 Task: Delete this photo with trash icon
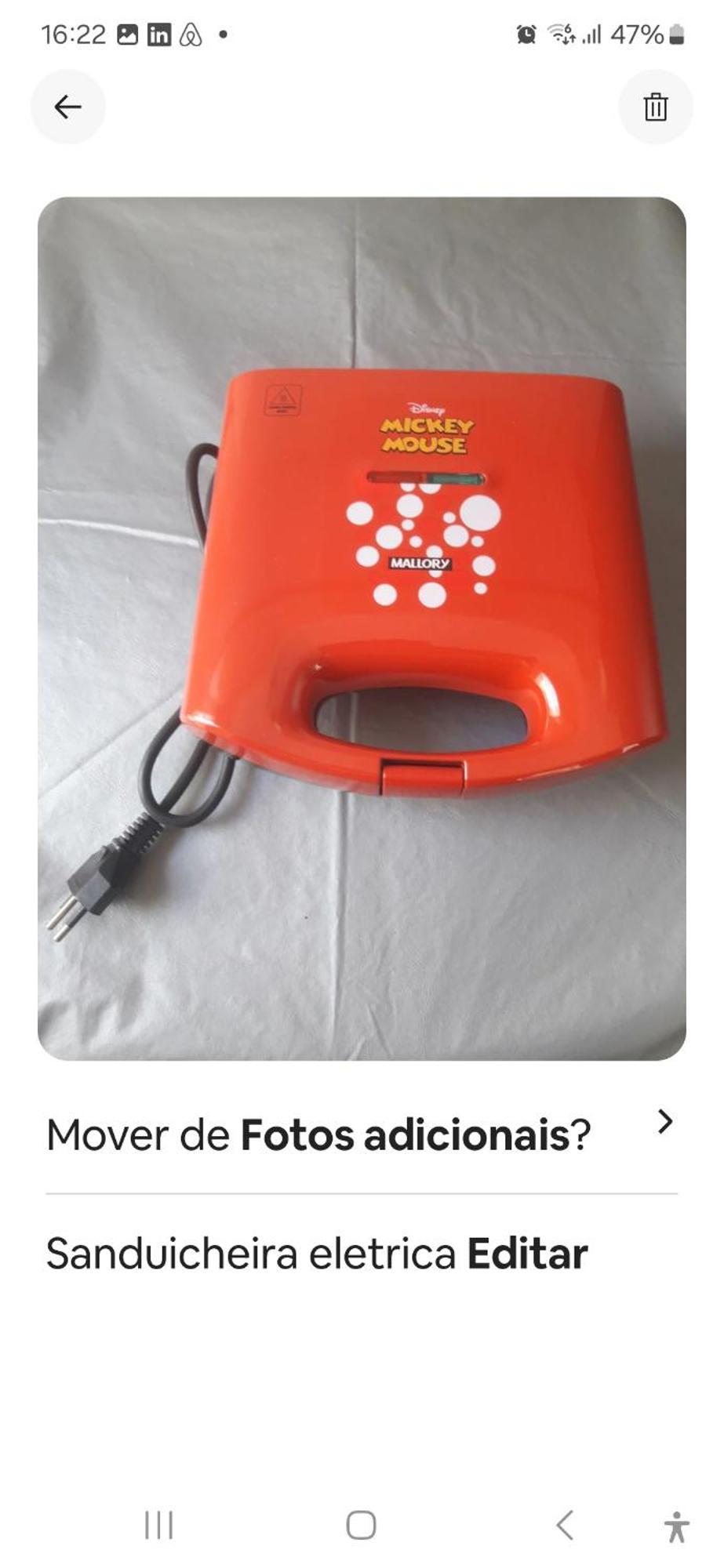pos(655,107)
